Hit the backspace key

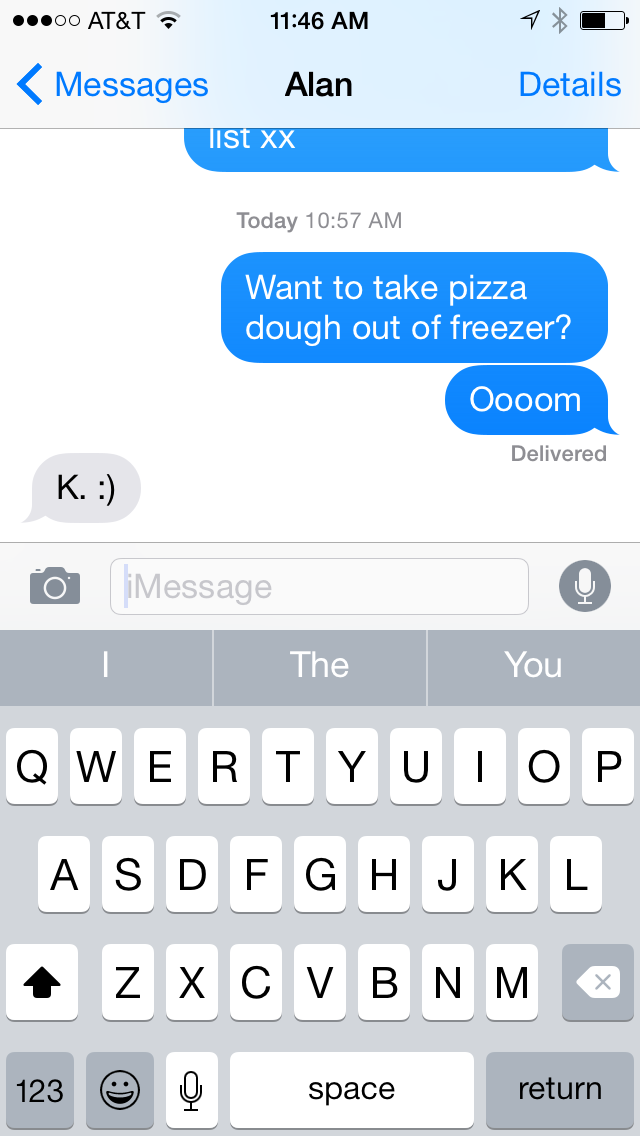598,983
